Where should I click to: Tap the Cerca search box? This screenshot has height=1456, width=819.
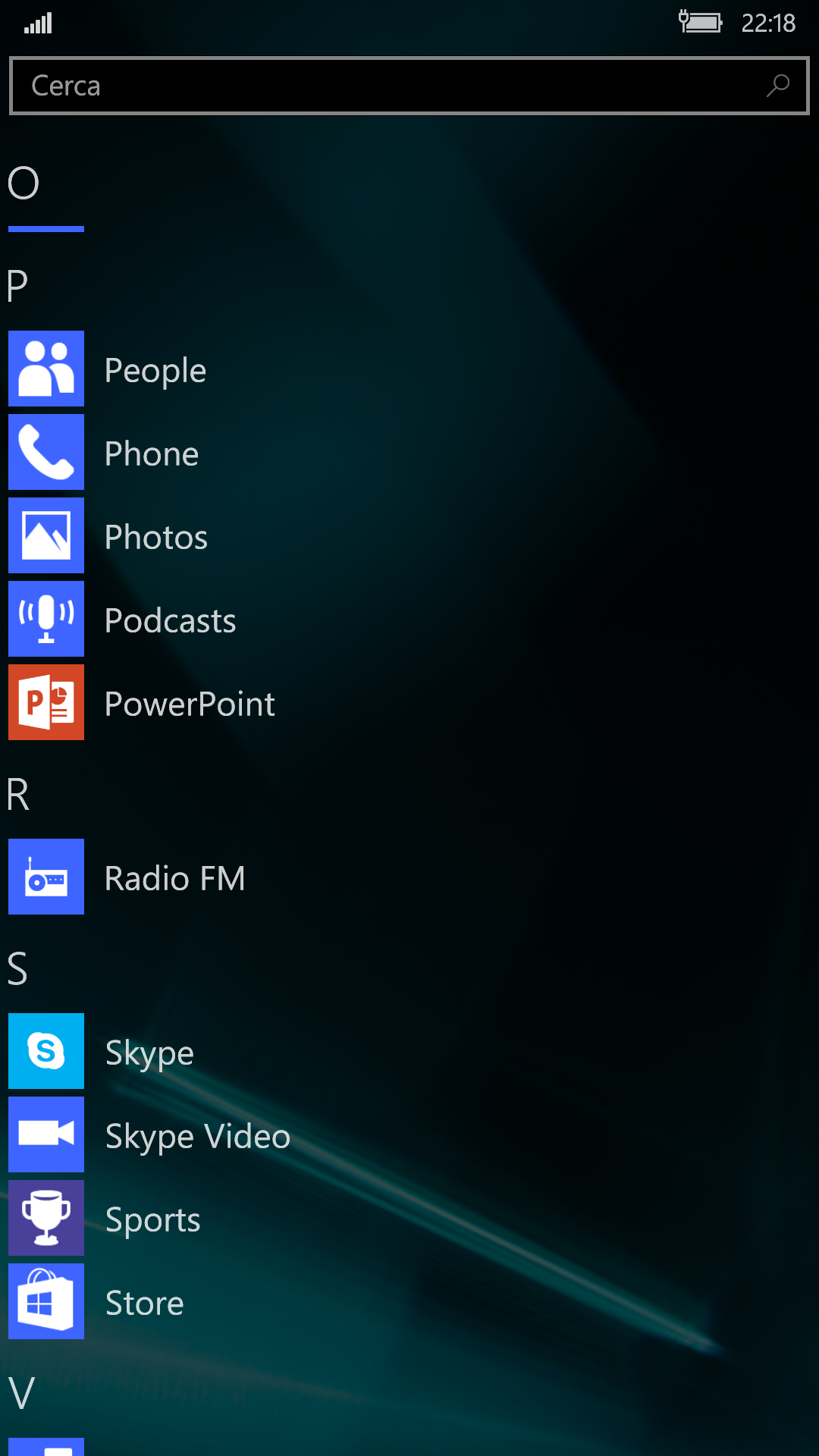(x=409, y=86)
